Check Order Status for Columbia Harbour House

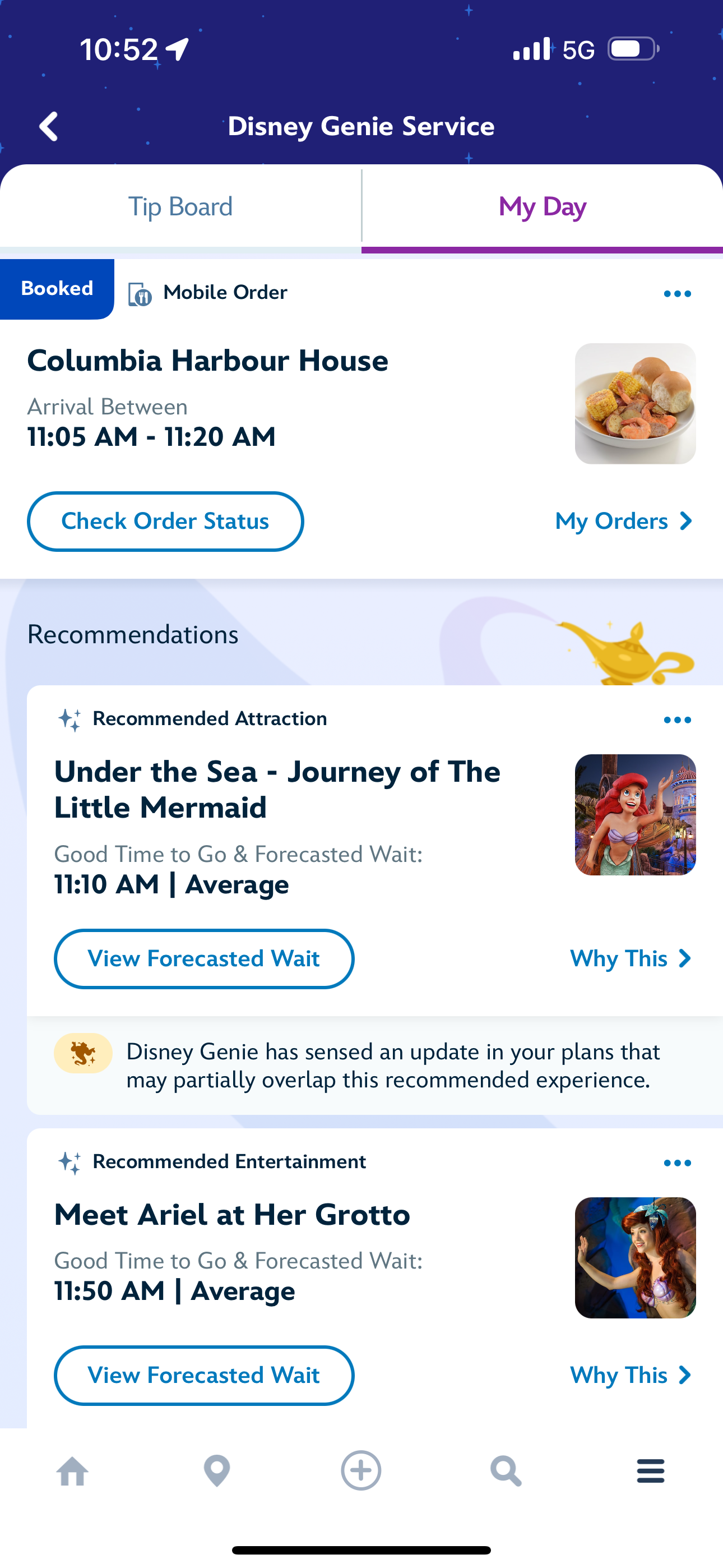[165, 522]
